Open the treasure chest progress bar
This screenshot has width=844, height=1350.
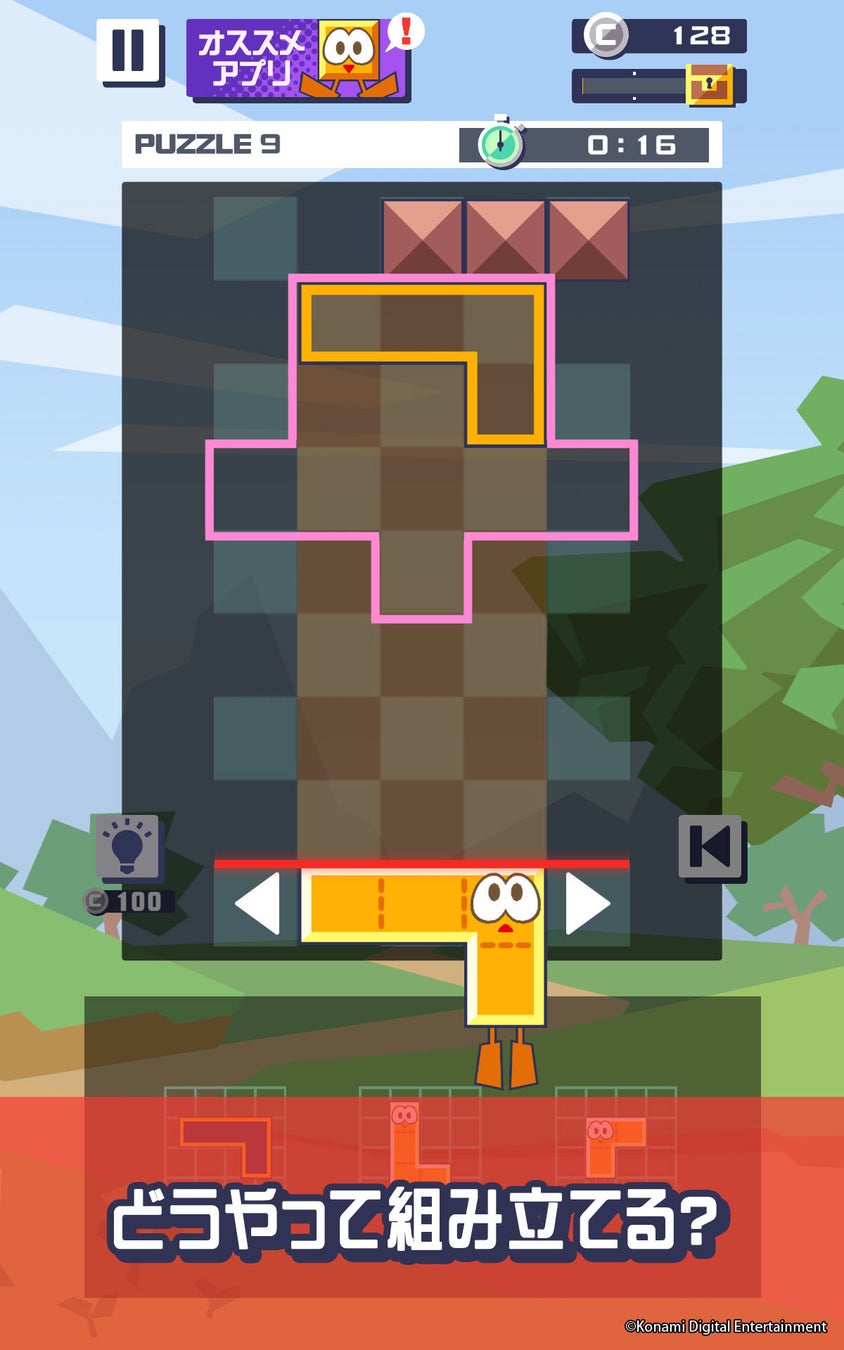click(658, 86)
